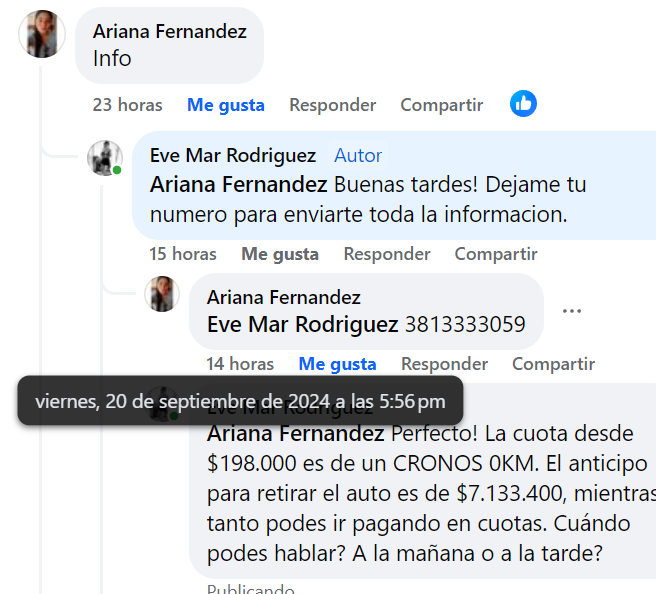The width and height of the screenshot is (656, 594).
Task: Reply to Ariana Fernandez's "Info" comment
Action: 332,105
